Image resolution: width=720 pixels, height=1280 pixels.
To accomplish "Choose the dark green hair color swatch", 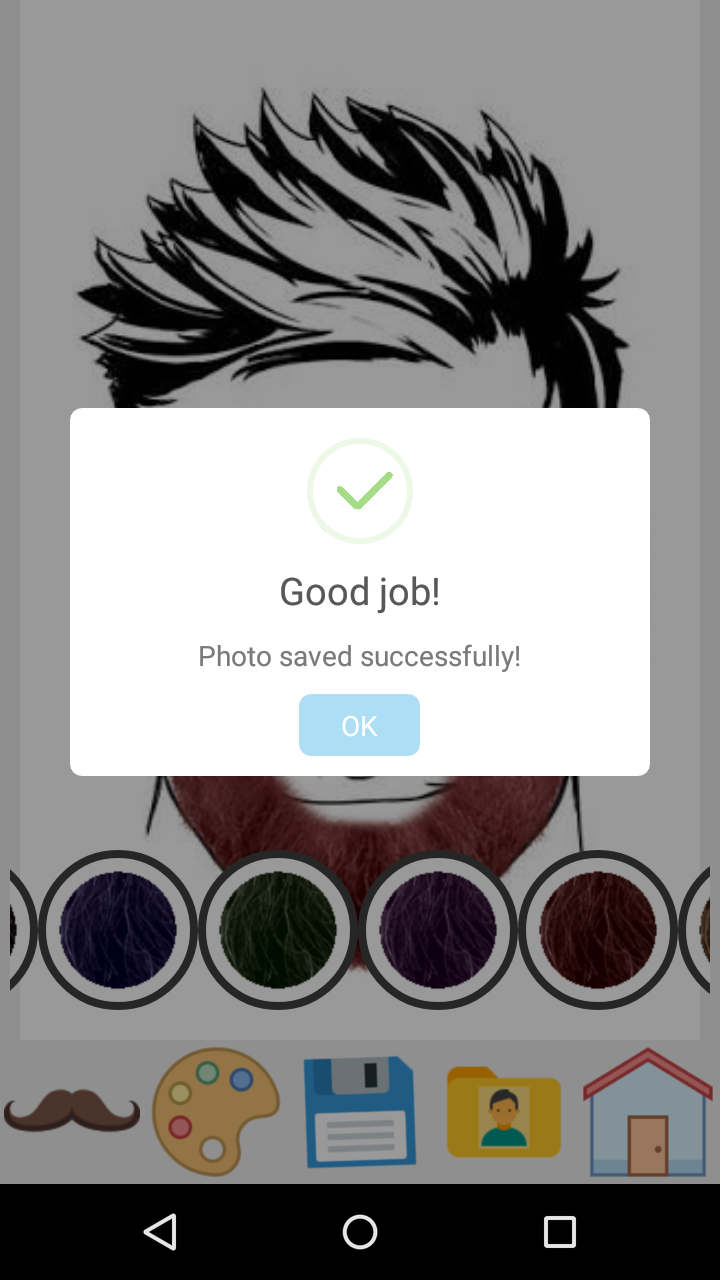I will click(278, 930).
